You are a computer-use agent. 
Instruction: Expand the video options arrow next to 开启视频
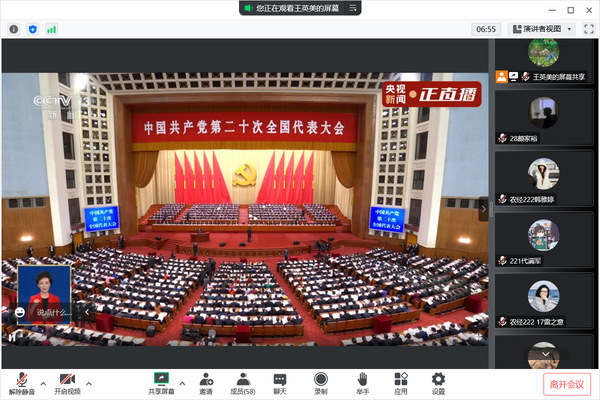[88, 383]
